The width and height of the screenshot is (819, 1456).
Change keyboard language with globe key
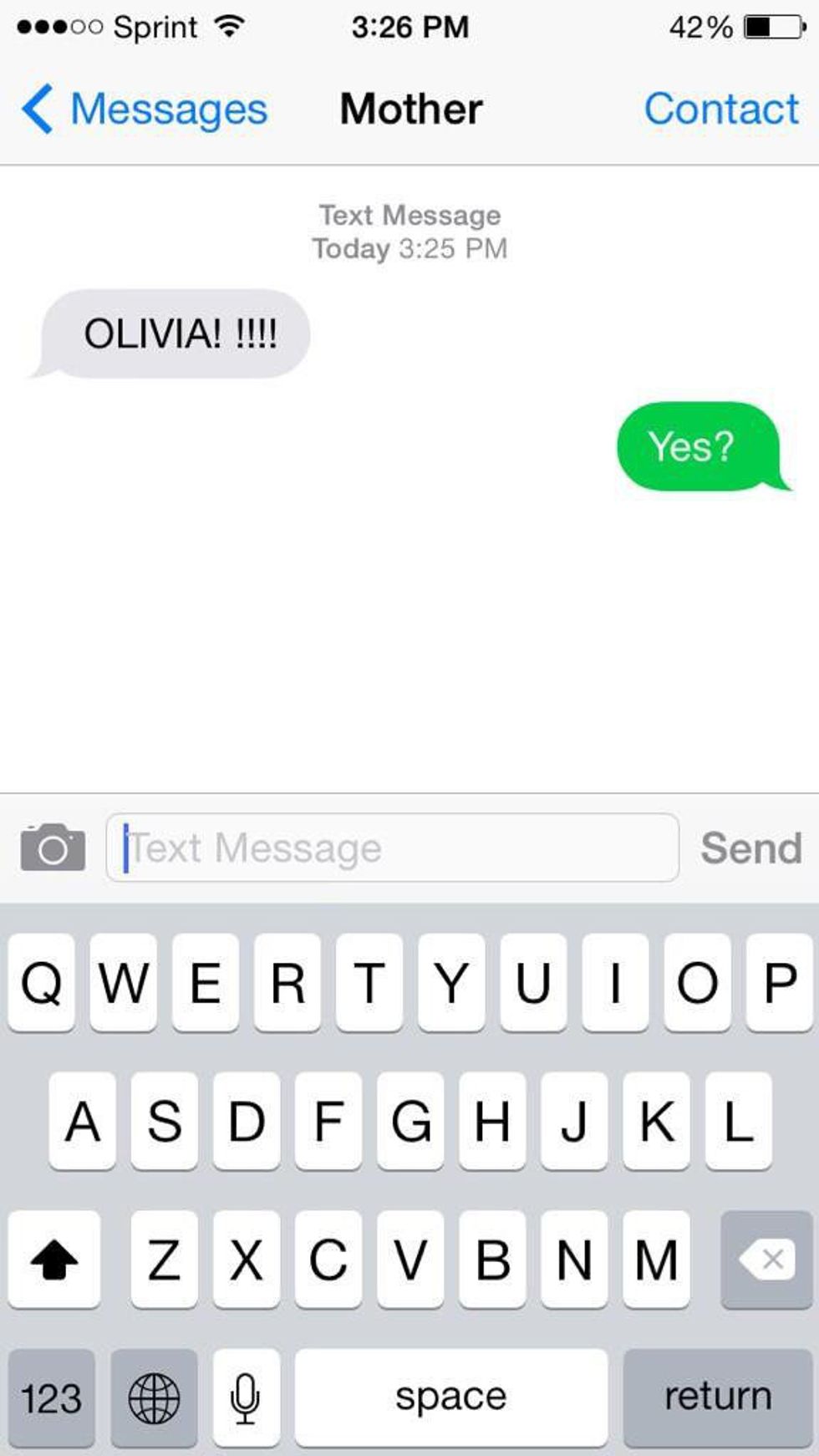154,1397
